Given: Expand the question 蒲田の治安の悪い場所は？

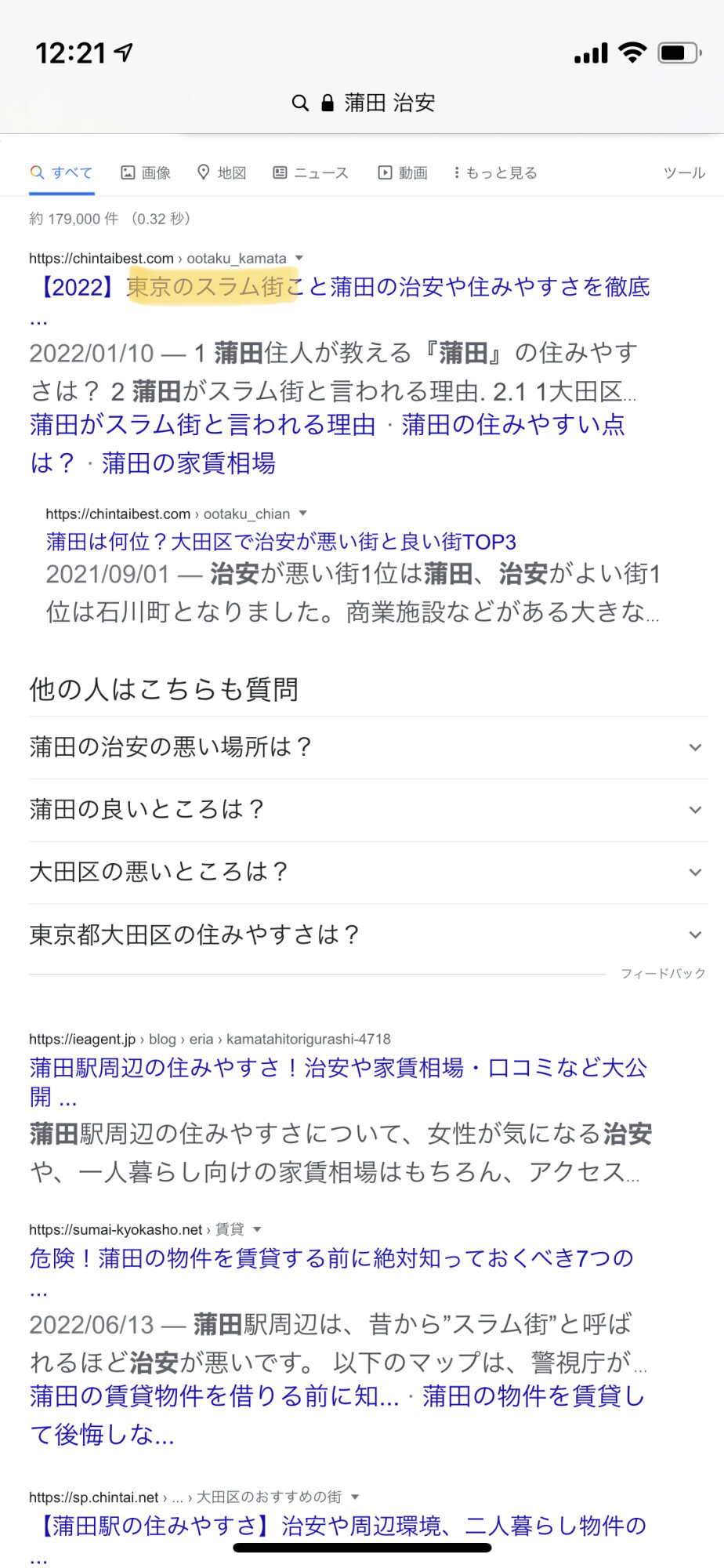Looking at the screenshot, I should [367, 747].
